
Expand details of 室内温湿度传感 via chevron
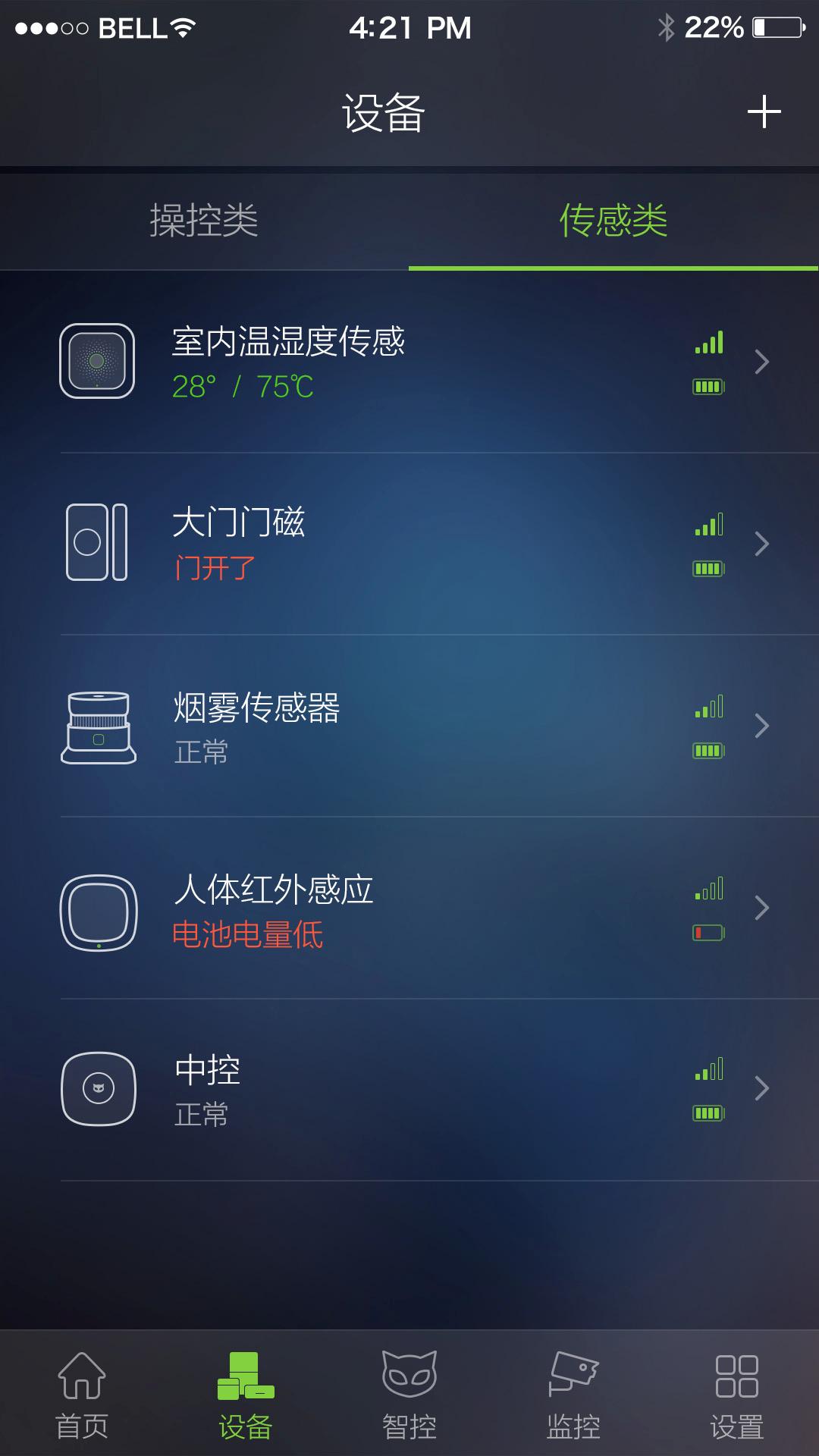762,362
